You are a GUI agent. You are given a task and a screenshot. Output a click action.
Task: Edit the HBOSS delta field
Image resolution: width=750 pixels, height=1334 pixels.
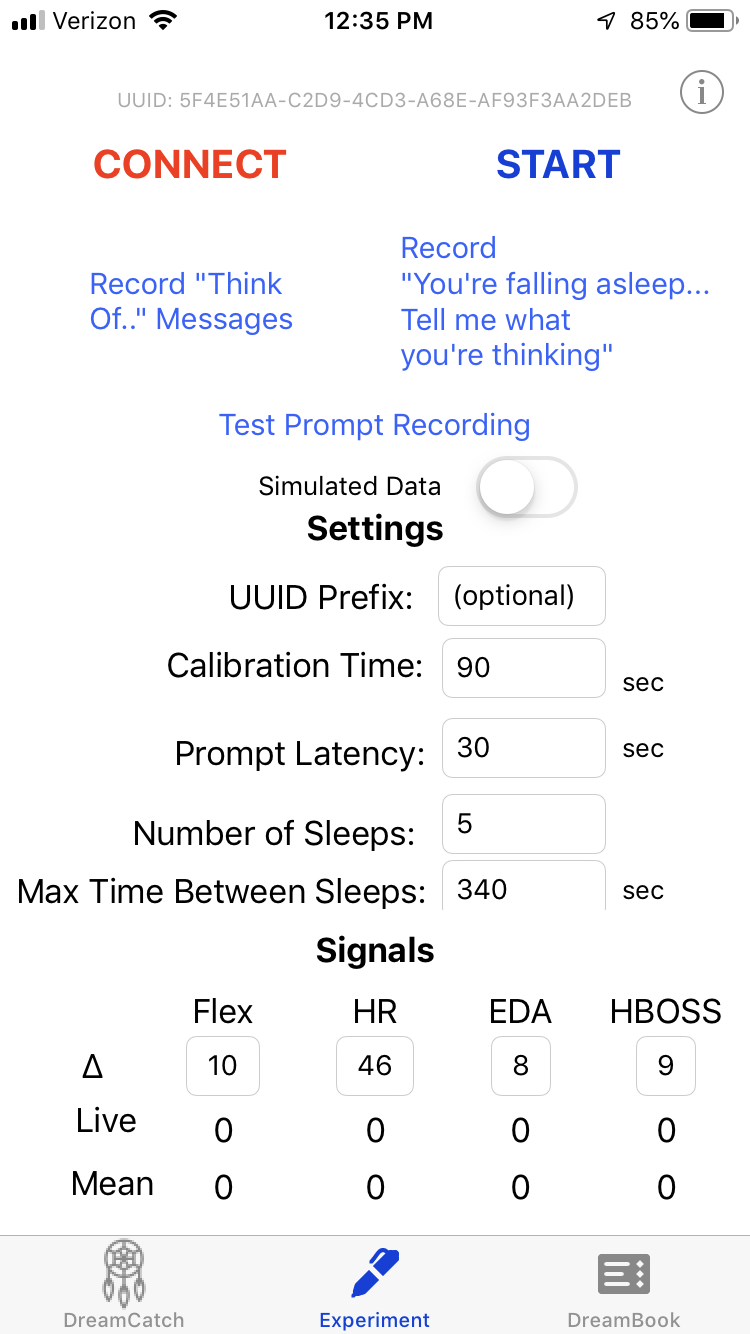[666, 1066]
